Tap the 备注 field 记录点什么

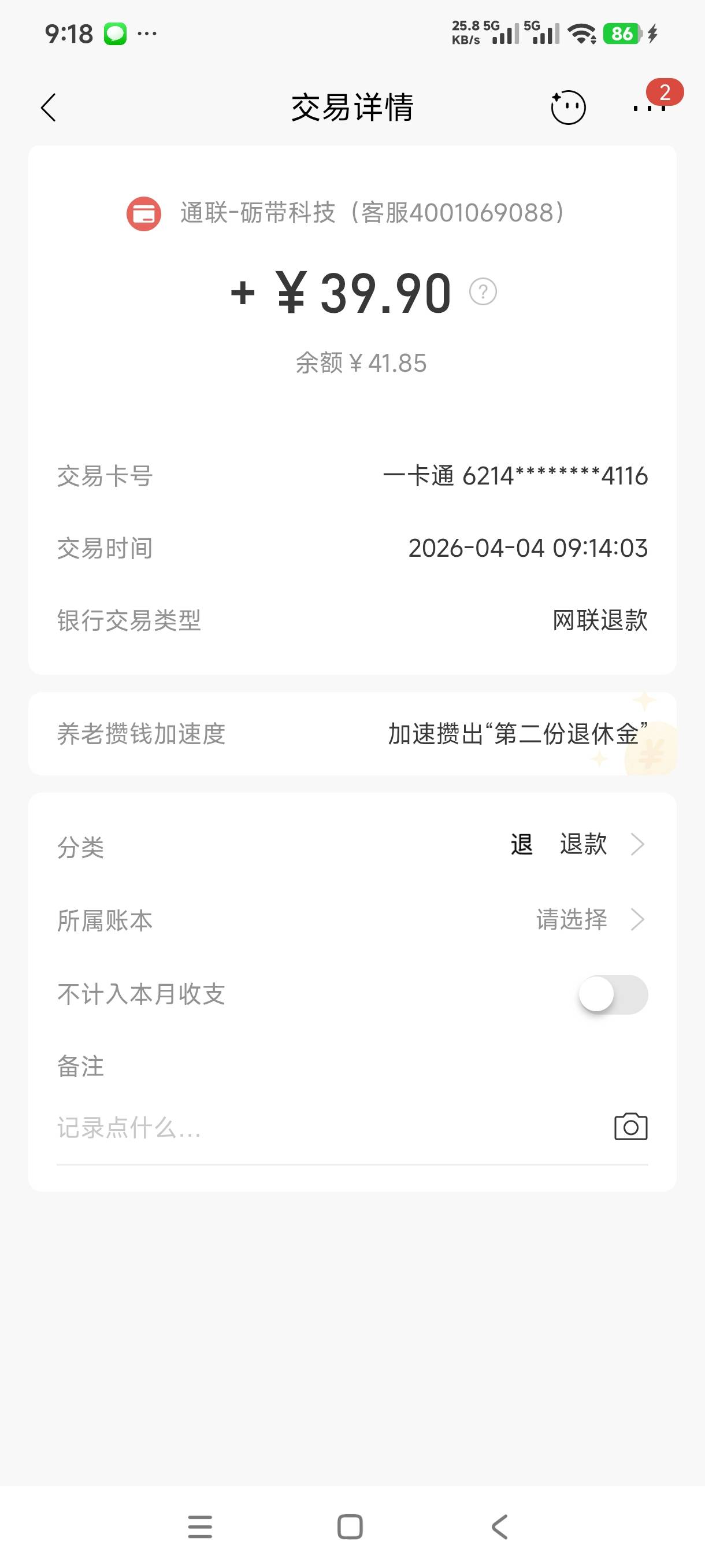(x=328, y=1127)
